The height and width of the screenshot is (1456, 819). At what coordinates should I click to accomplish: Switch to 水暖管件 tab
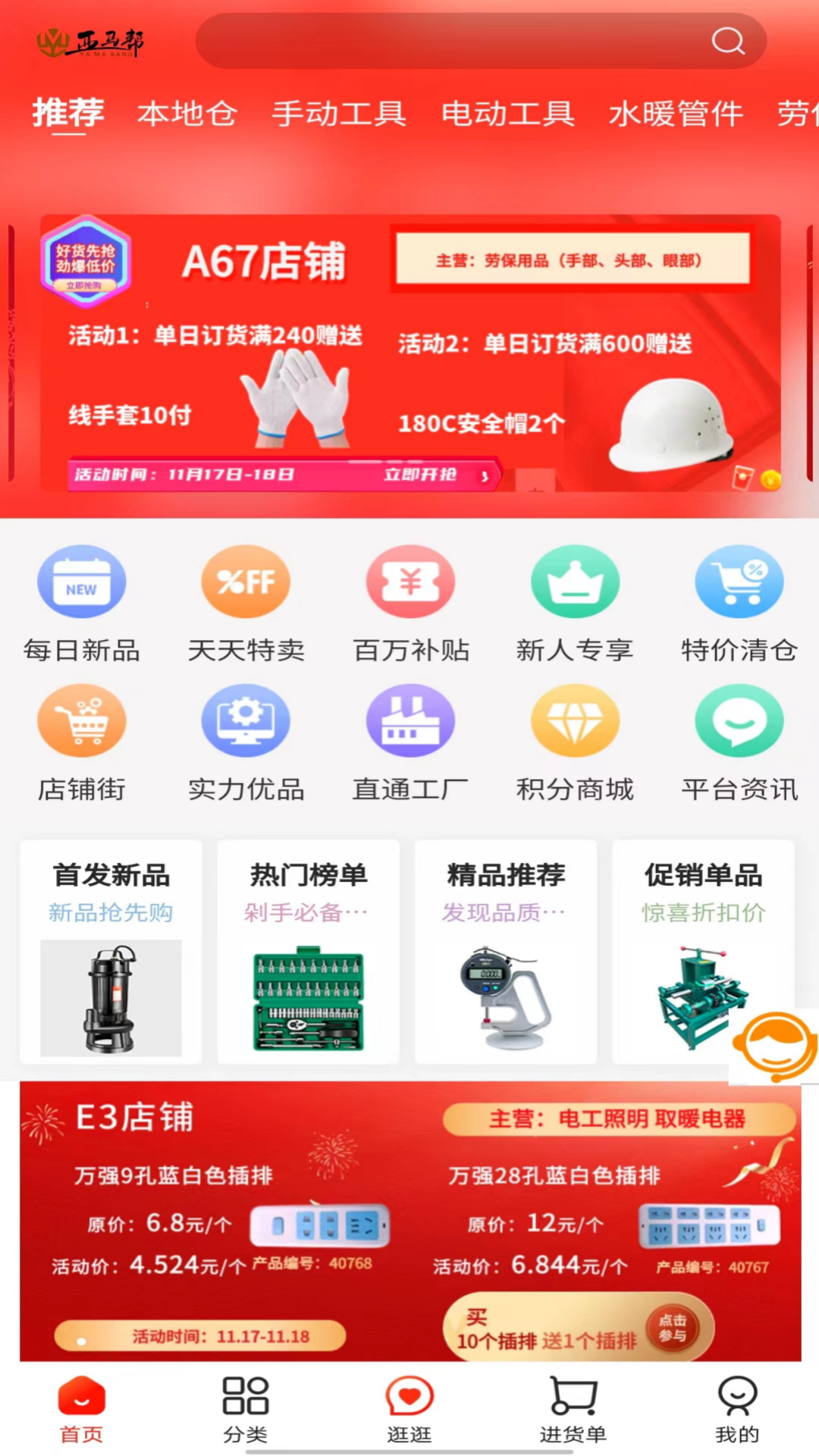click(676, 114)
